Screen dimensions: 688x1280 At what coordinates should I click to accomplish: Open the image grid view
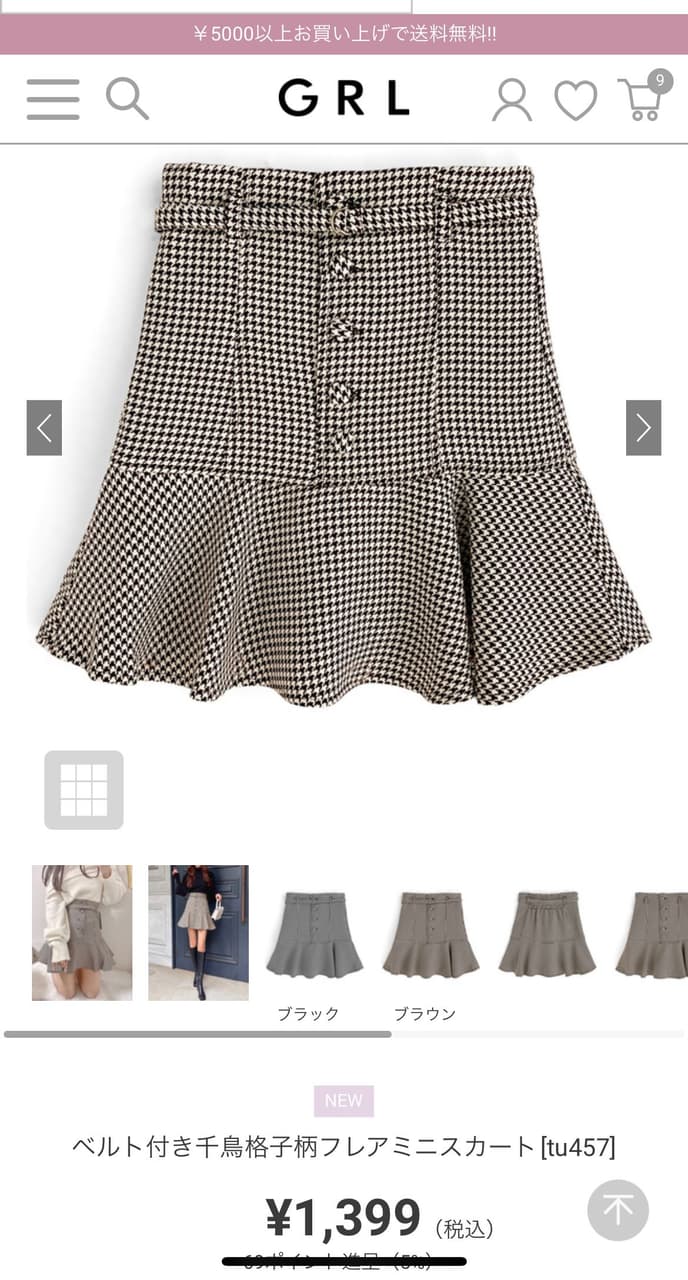pyautogui.click(x=84, y=790)
